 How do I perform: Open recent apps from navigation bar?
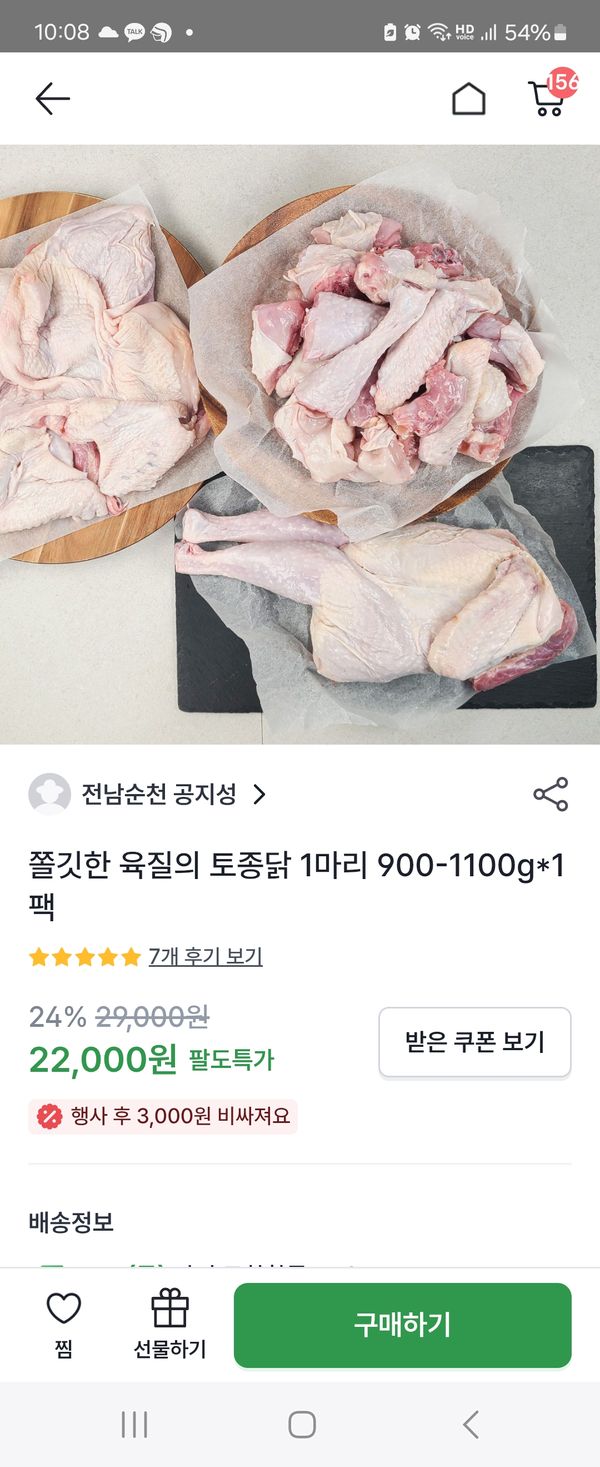click(x=134, y=1424)
